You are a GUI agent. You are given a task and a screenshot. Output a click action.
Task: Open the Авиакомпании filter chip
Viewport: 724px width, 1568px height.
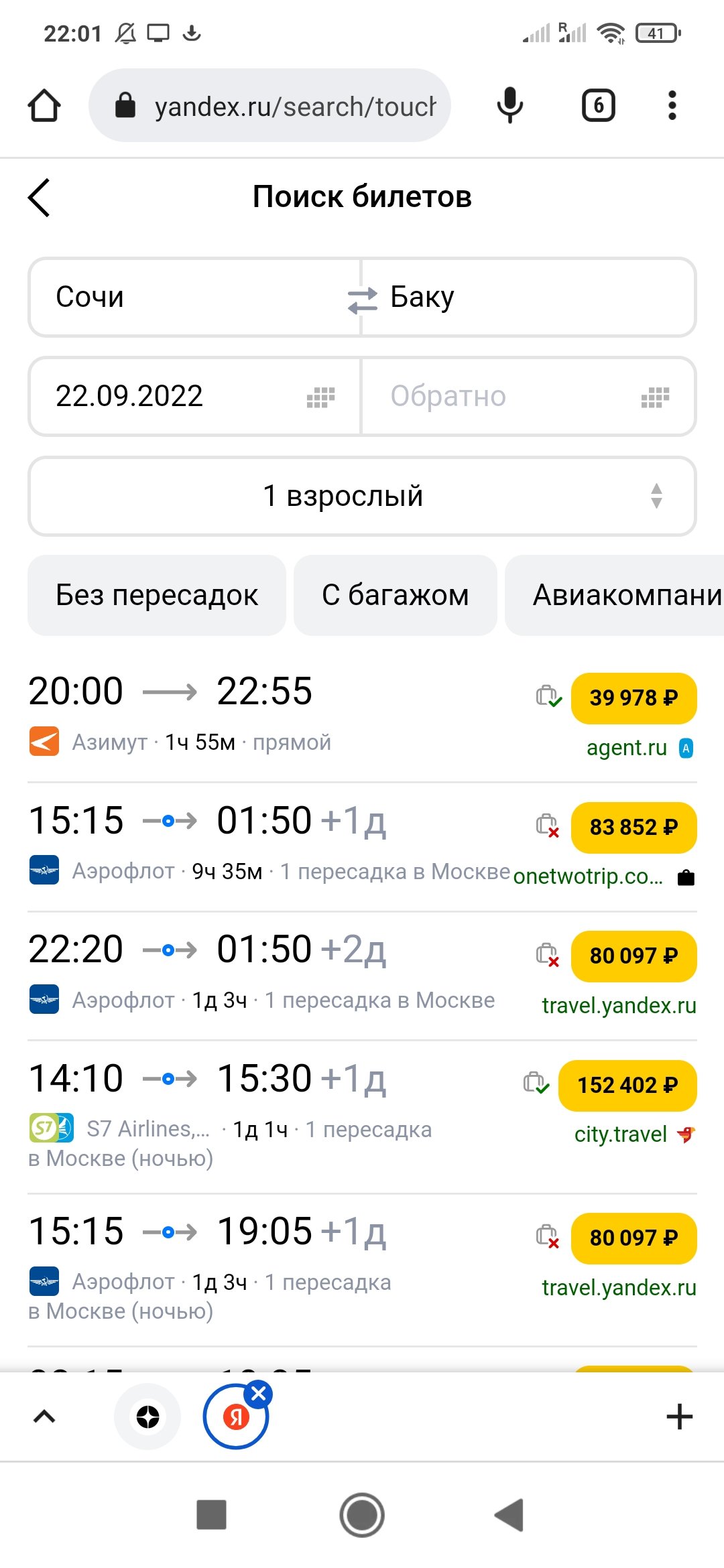point(614,595)
